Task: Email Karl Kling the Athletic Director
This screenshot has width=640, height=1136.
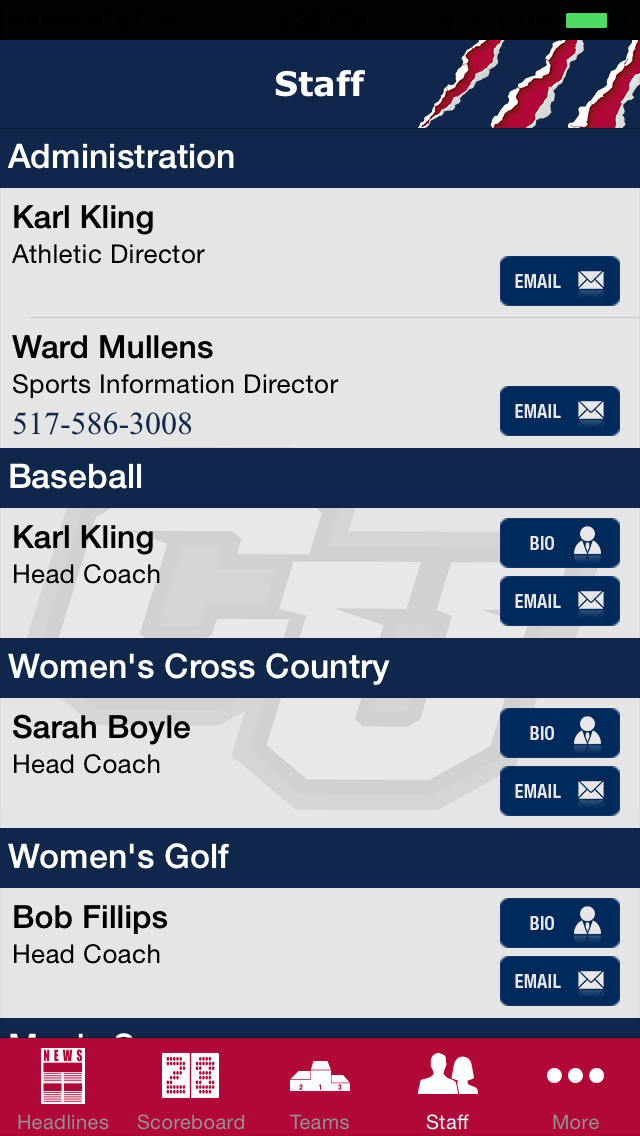Action: coord(560,281)
